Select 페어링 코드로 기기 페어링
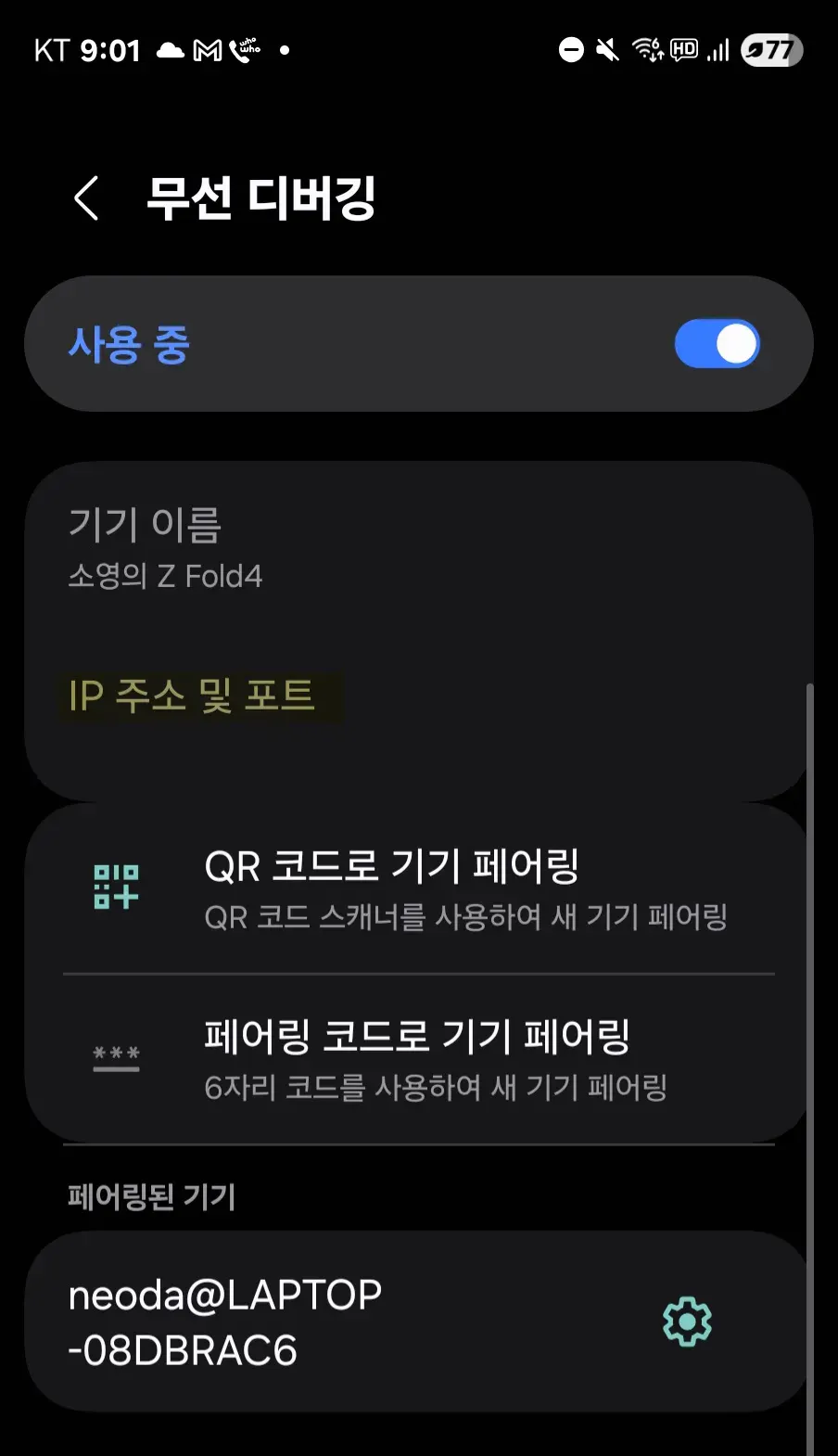The width and height of the screenshot is (838, 1456). click(417, 1059)
